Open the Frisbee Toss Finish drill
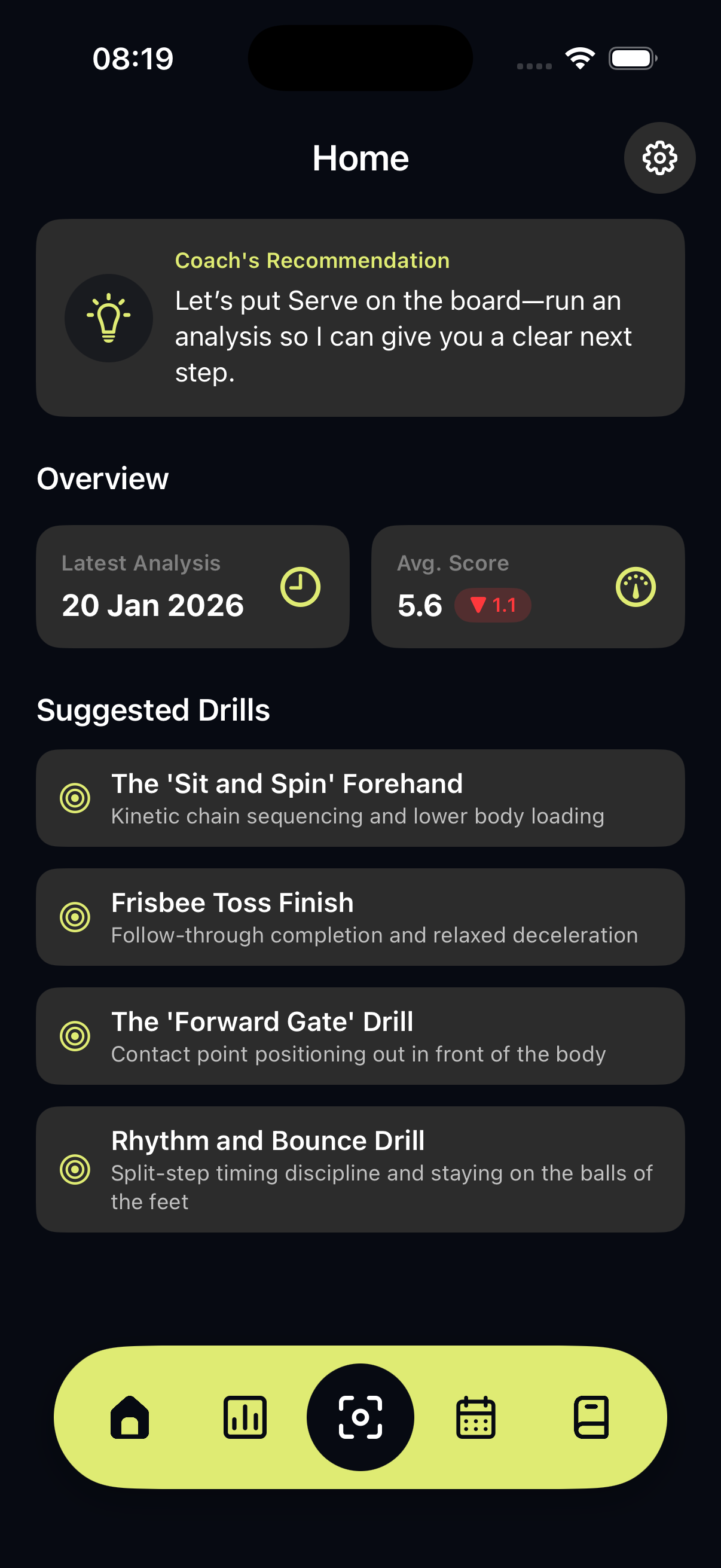721x1568 pixels. (x=360, y=917)
